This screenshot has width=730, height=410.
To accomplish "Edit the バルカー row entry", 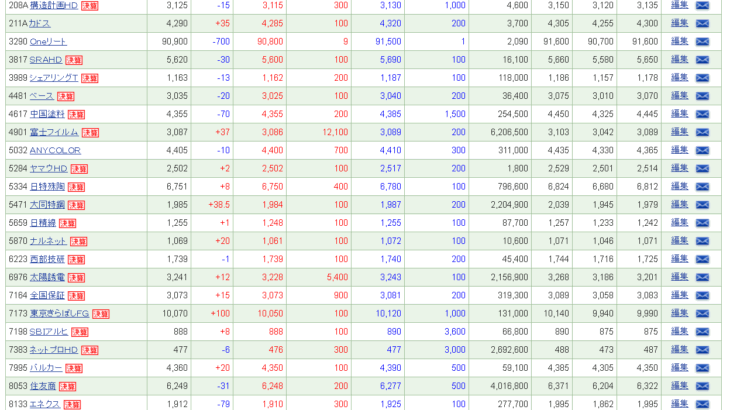I will [679, 367].
